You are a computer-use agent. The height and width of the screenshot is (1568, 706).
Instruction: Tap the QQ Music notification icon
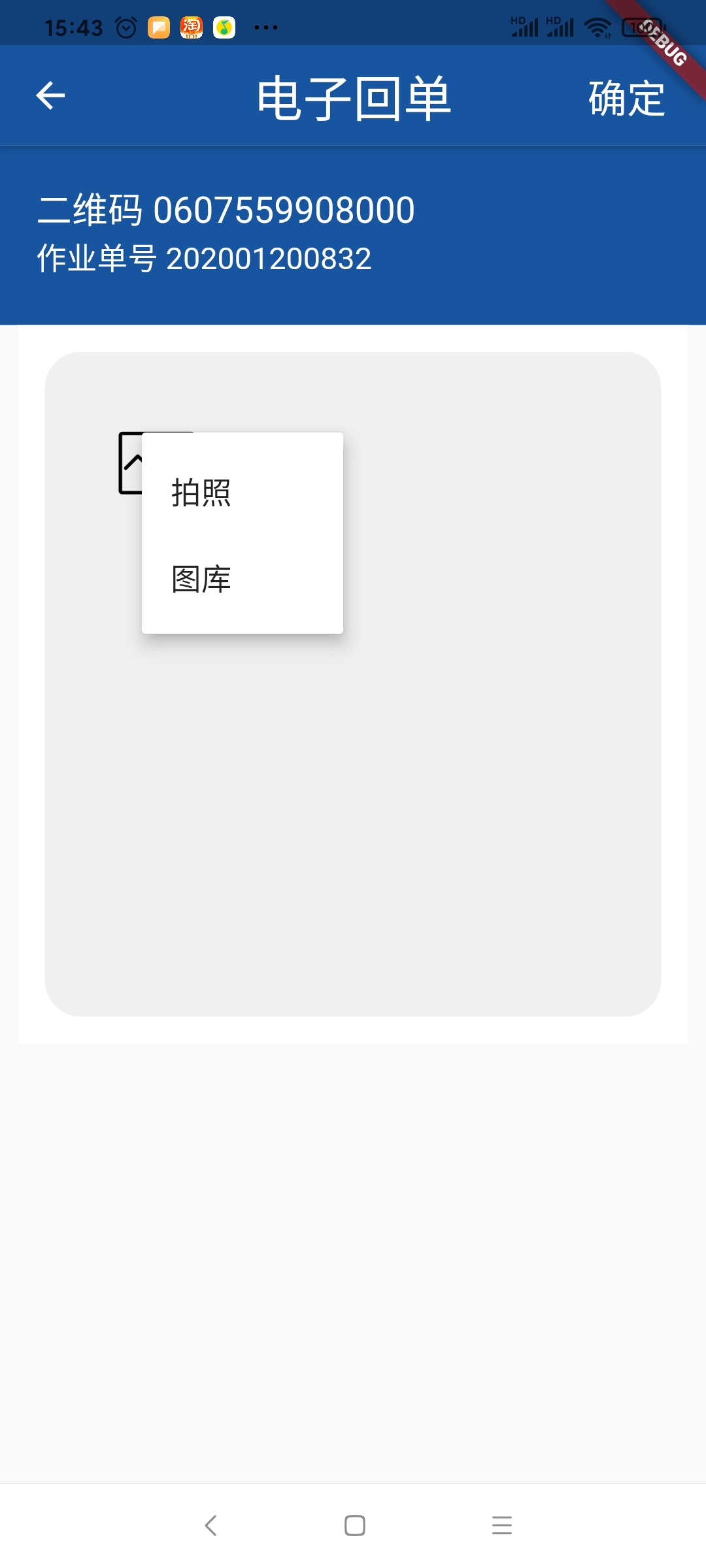coord(222,26)
